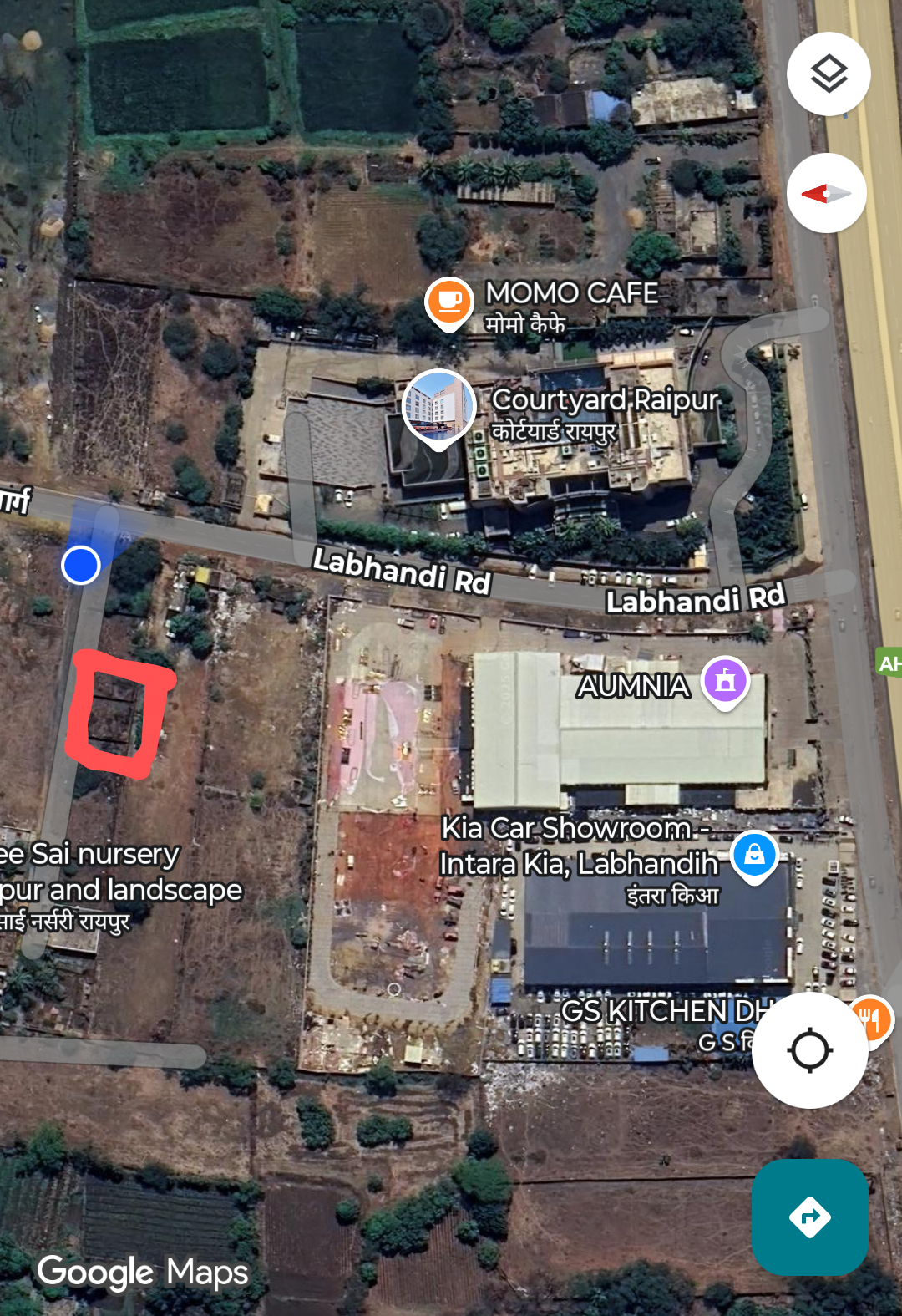Toggle satellite view via the layers control
This screenshot has height=1316, width=902.
coord(829,74)
